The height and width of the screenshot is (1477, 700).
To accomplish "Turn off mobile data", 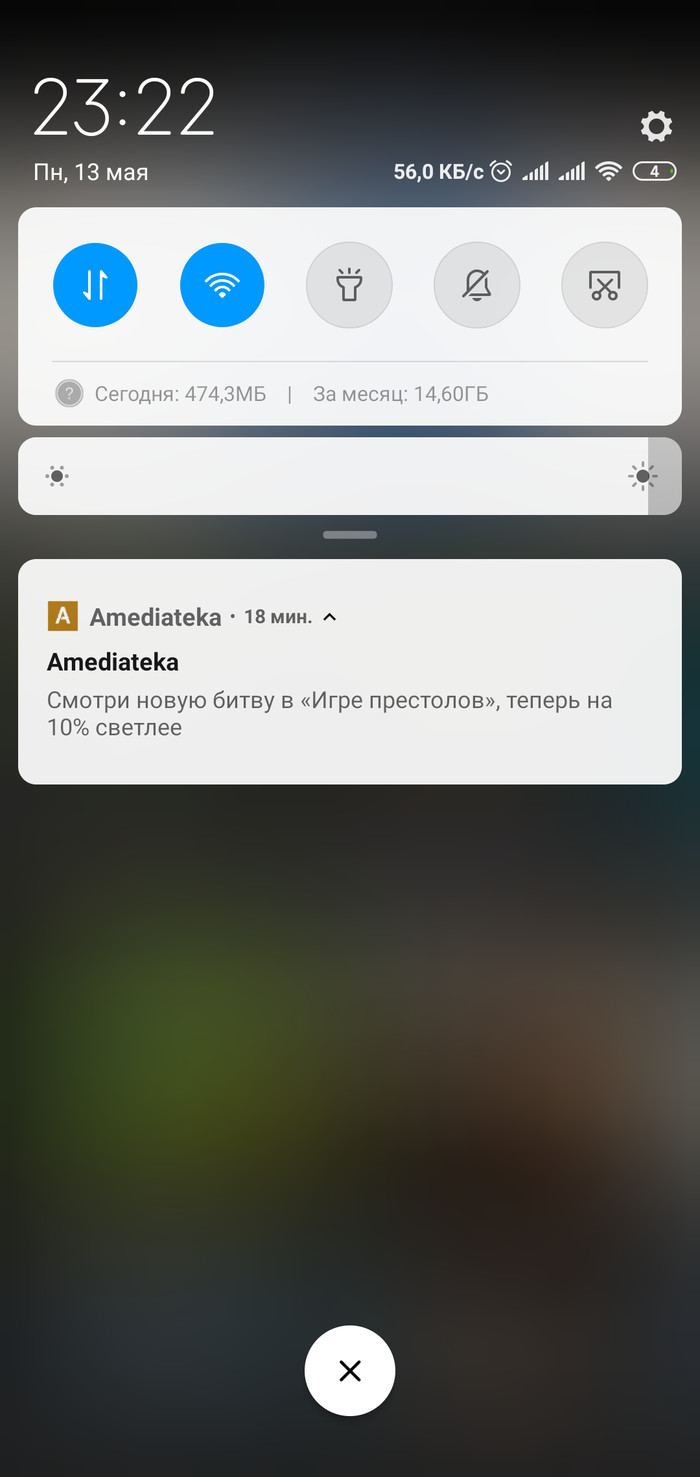I will coord(95,286).
